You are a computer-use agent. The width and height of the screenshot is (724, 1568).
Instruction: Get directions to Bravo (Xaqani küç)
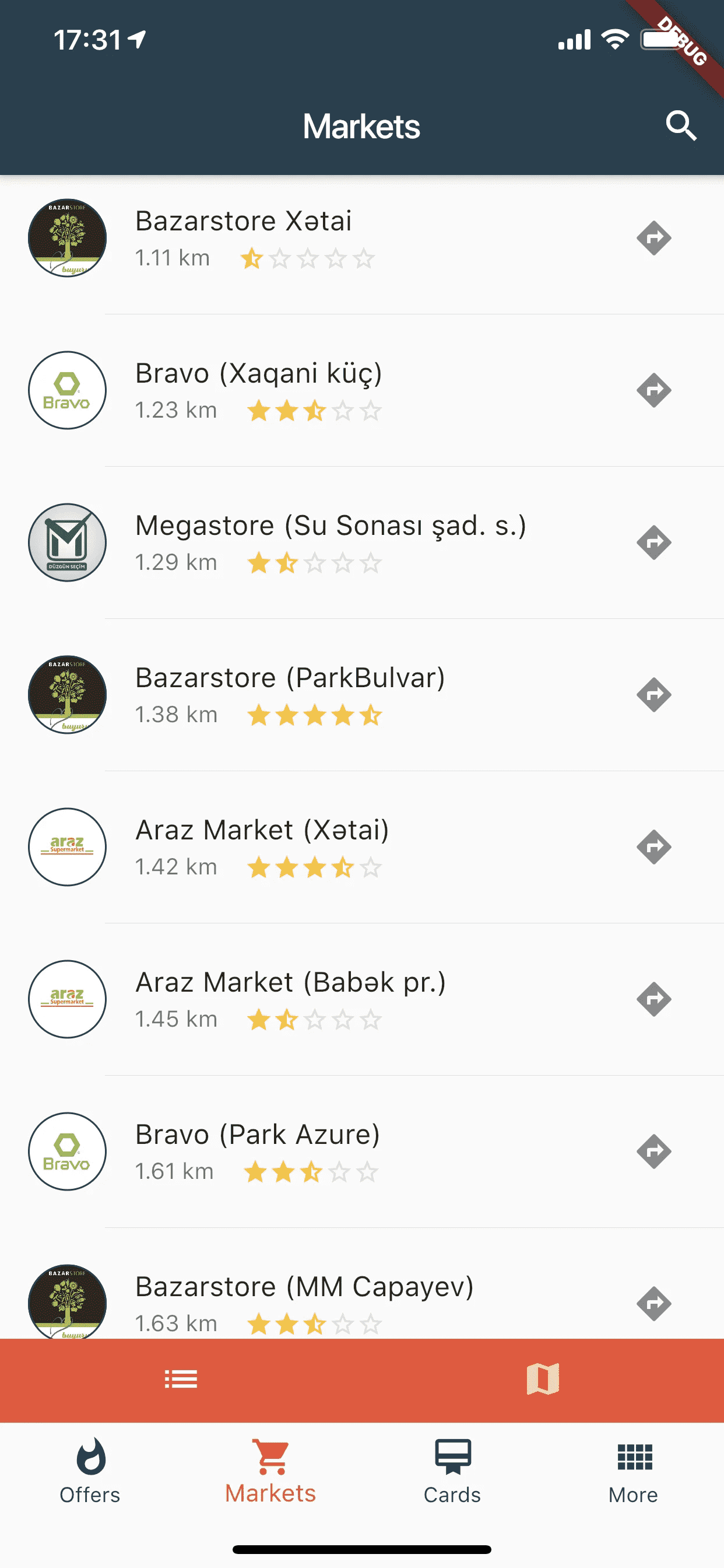(x=654, y=390)
